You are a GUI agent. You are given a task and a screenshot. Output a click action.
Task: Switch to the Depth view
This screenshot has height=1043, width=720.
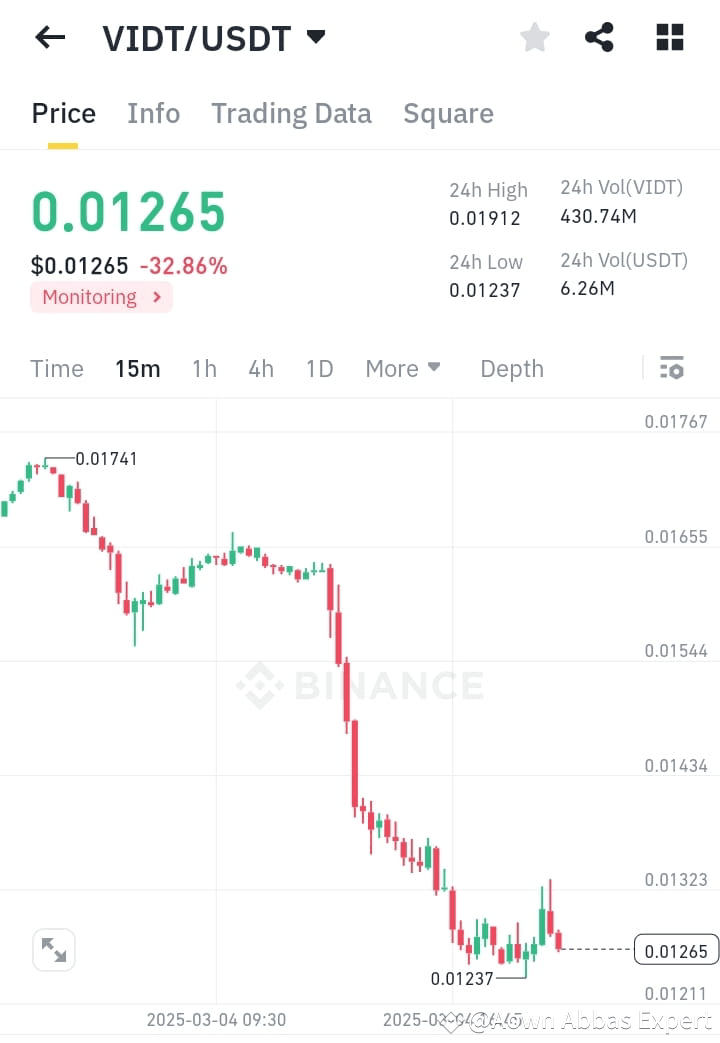(x=511, y=368)
